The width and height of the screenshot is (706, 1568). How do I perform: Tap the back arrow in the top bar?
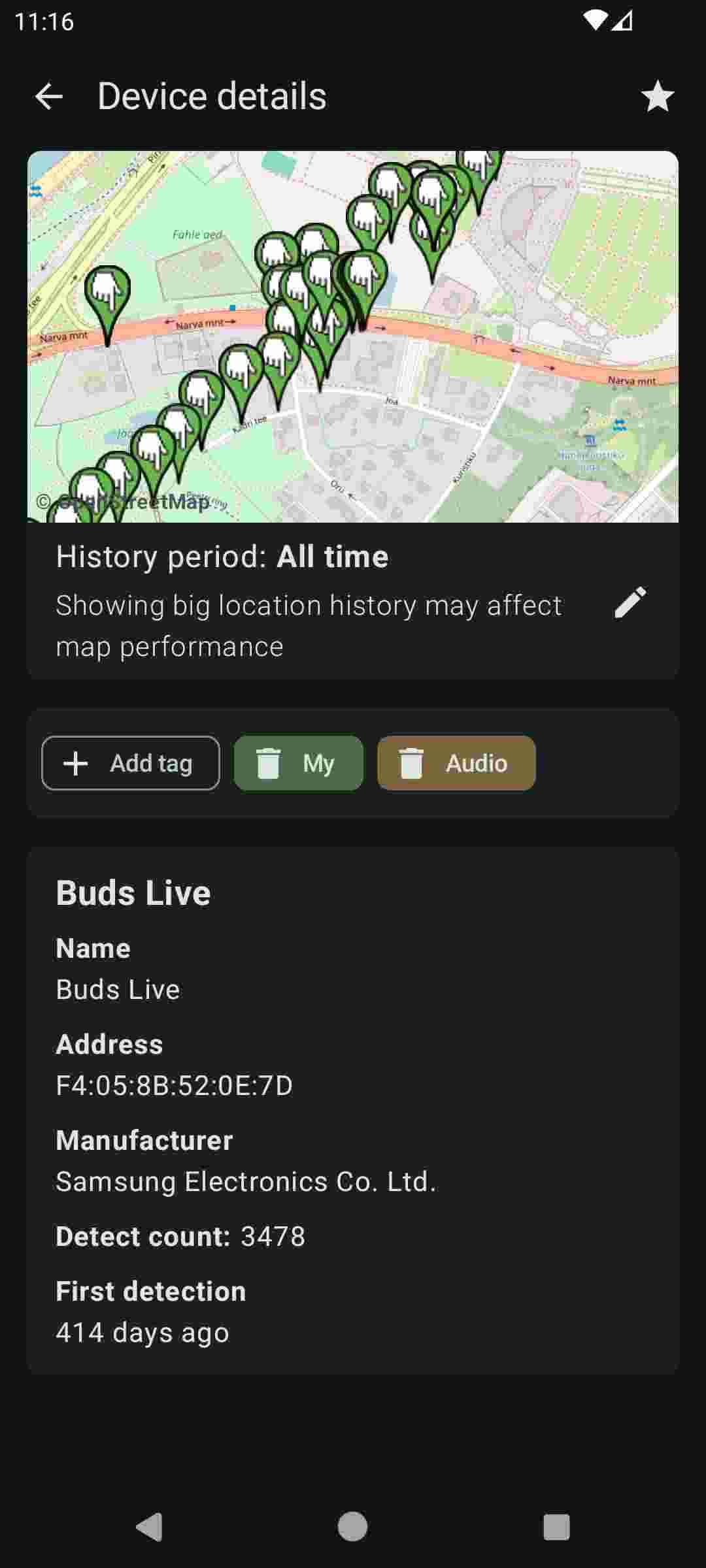(49, 97)
